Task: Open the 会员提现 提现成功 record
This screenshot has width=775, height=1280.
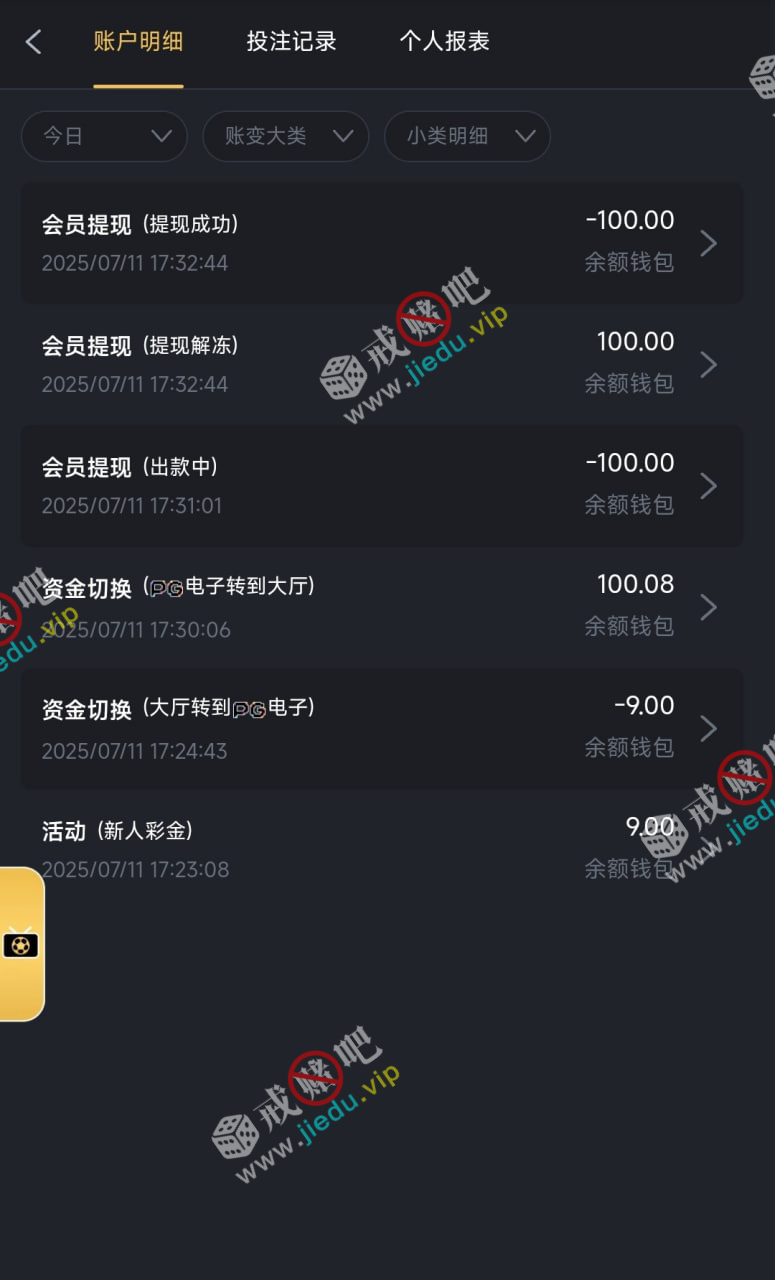Action: tap(381, 242)
